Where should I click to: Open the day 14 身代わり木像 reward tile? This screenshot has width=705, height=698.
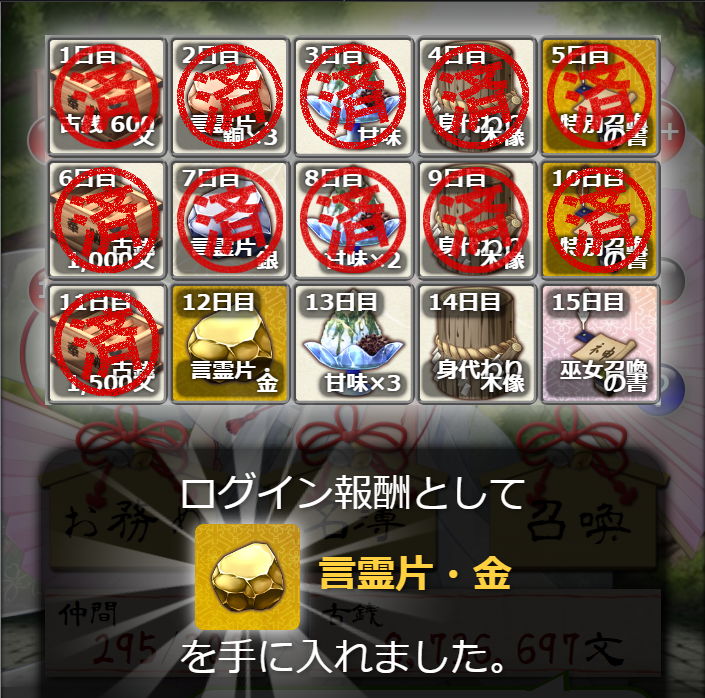(477, 343)
